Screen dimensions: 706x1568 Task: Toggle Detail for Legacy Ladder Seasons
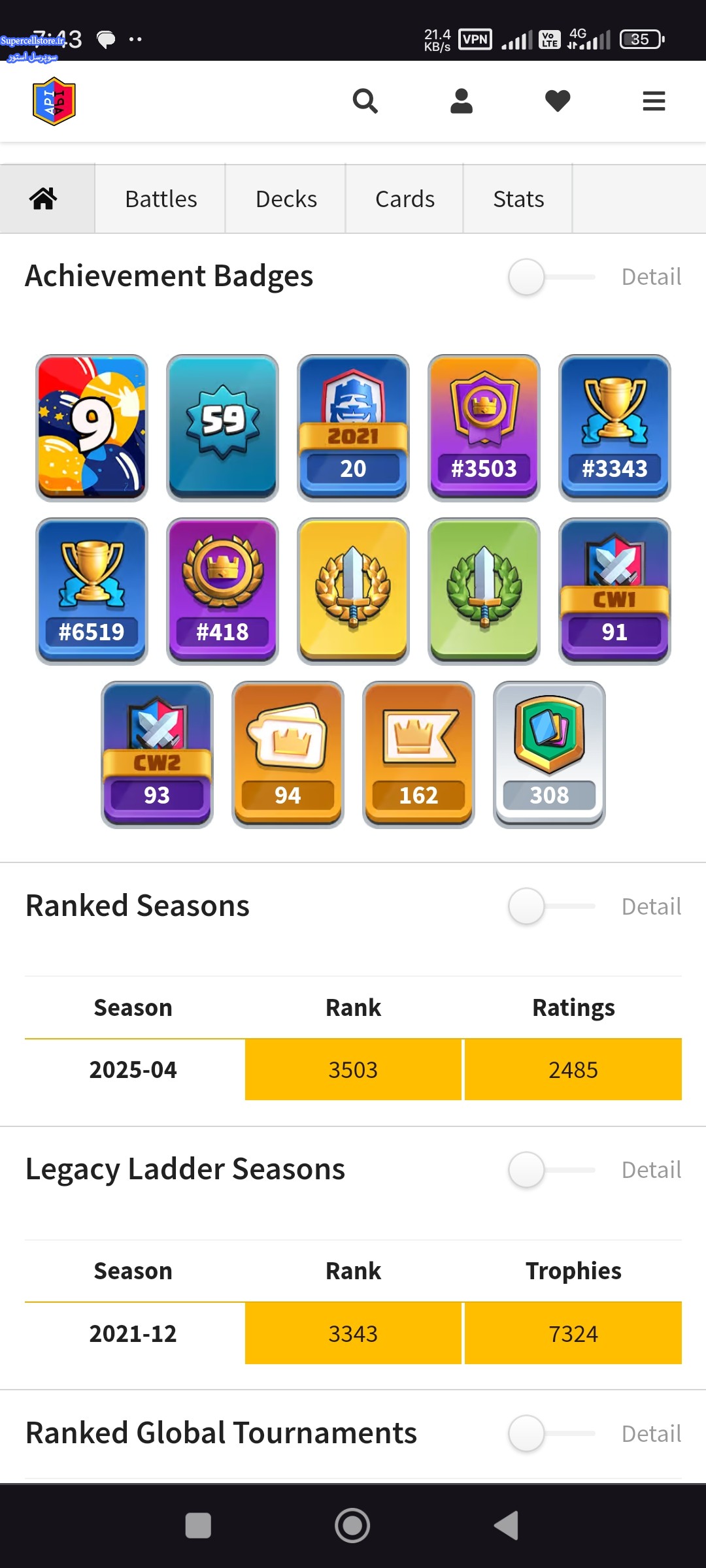tap(551, 1169)
